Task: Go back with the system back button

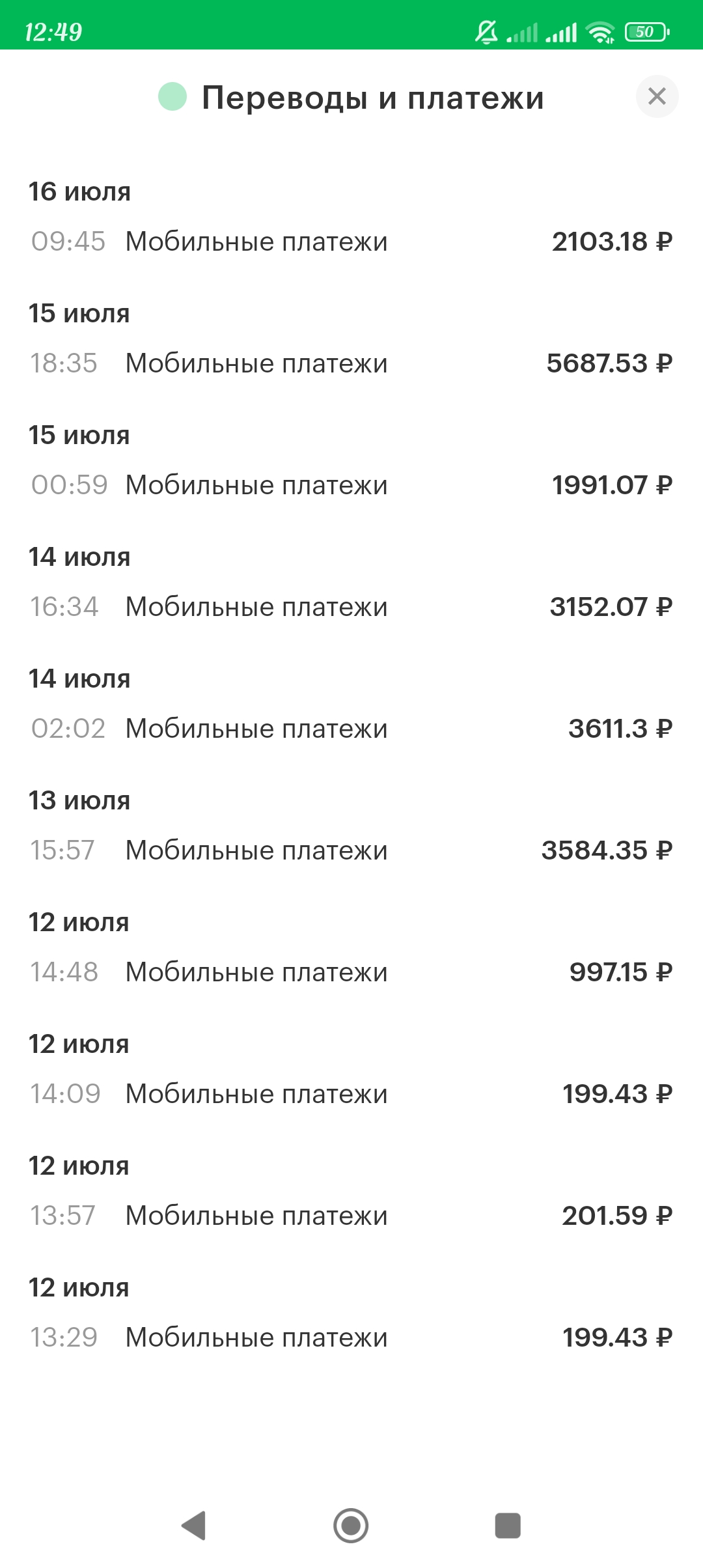Action: pos(194,1525)
